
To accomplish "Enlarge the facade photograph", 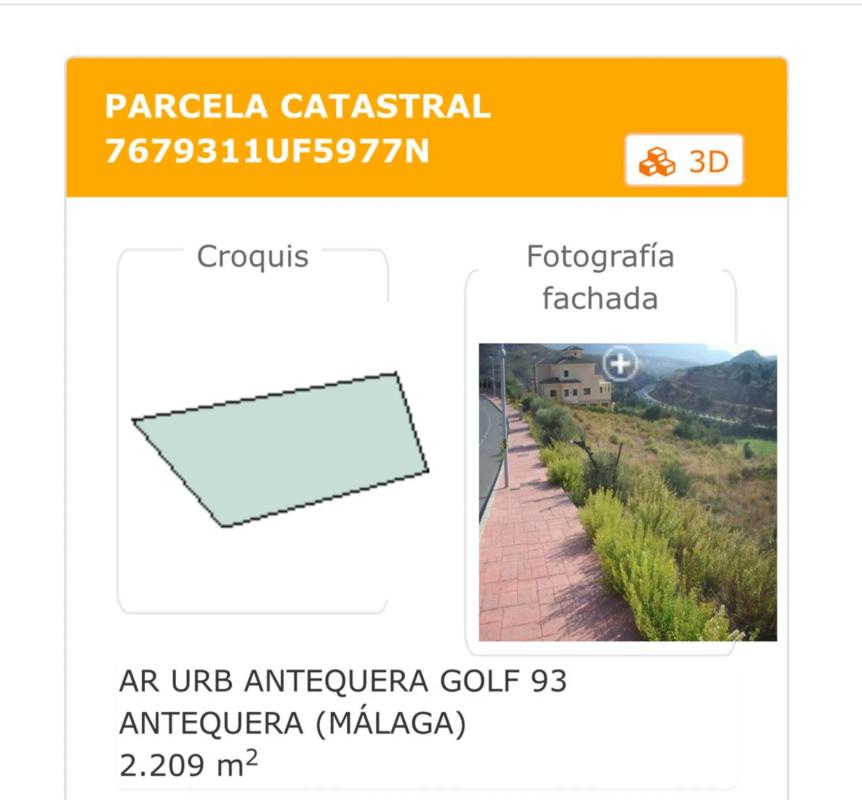I will tap(621, 363).
